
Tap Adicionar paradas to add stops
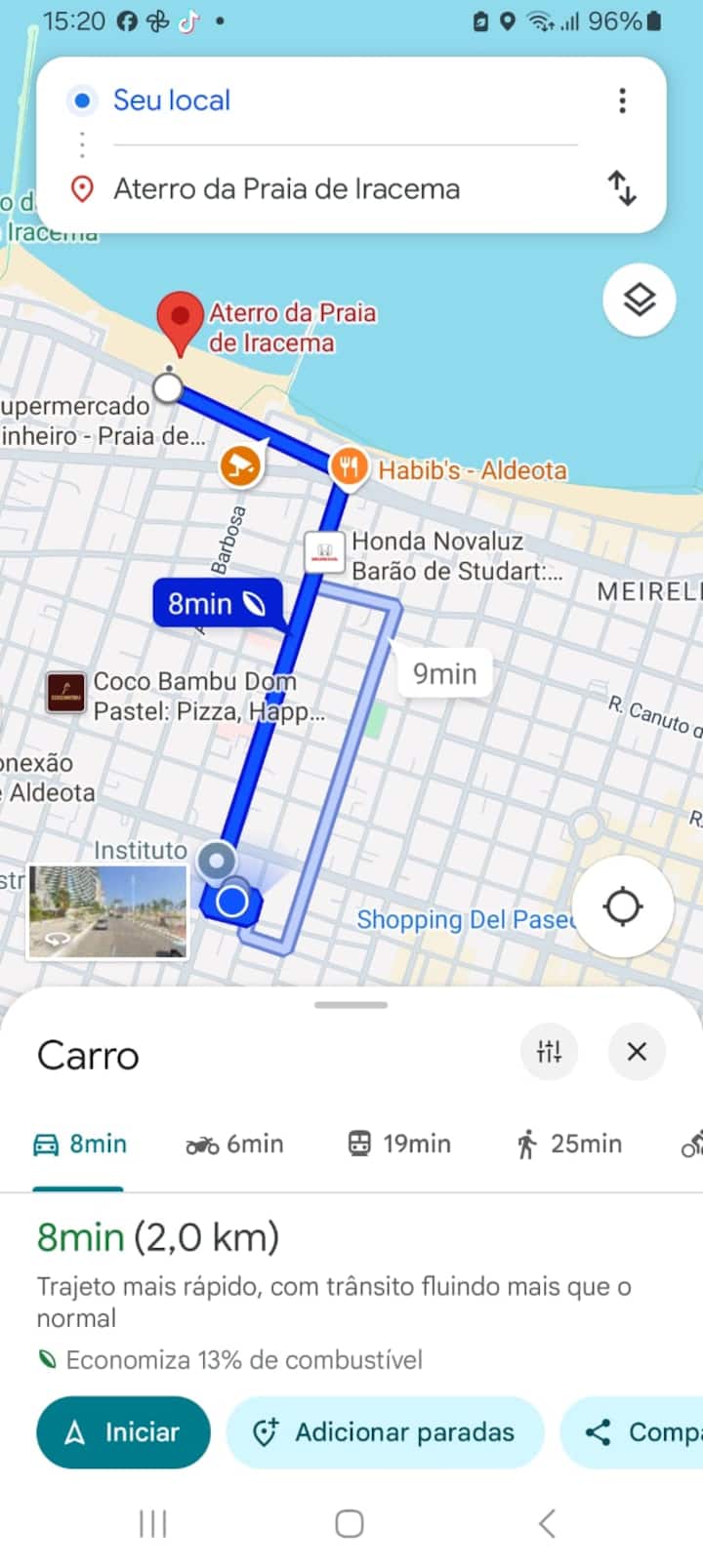(384, 1431)
